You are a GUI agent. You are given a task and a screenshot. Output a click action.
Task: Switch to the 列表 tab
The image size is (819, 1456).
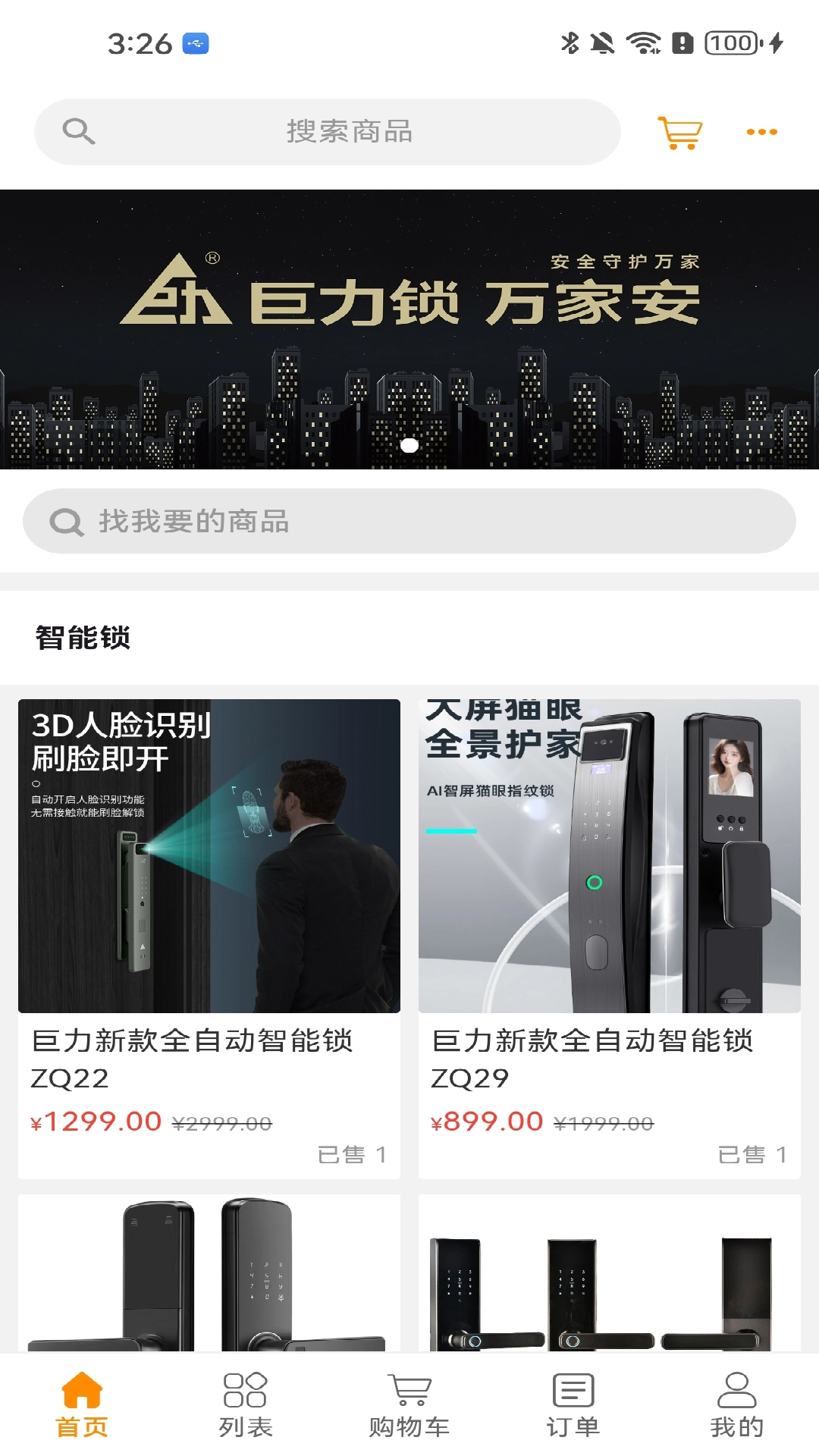[246, 1404]
